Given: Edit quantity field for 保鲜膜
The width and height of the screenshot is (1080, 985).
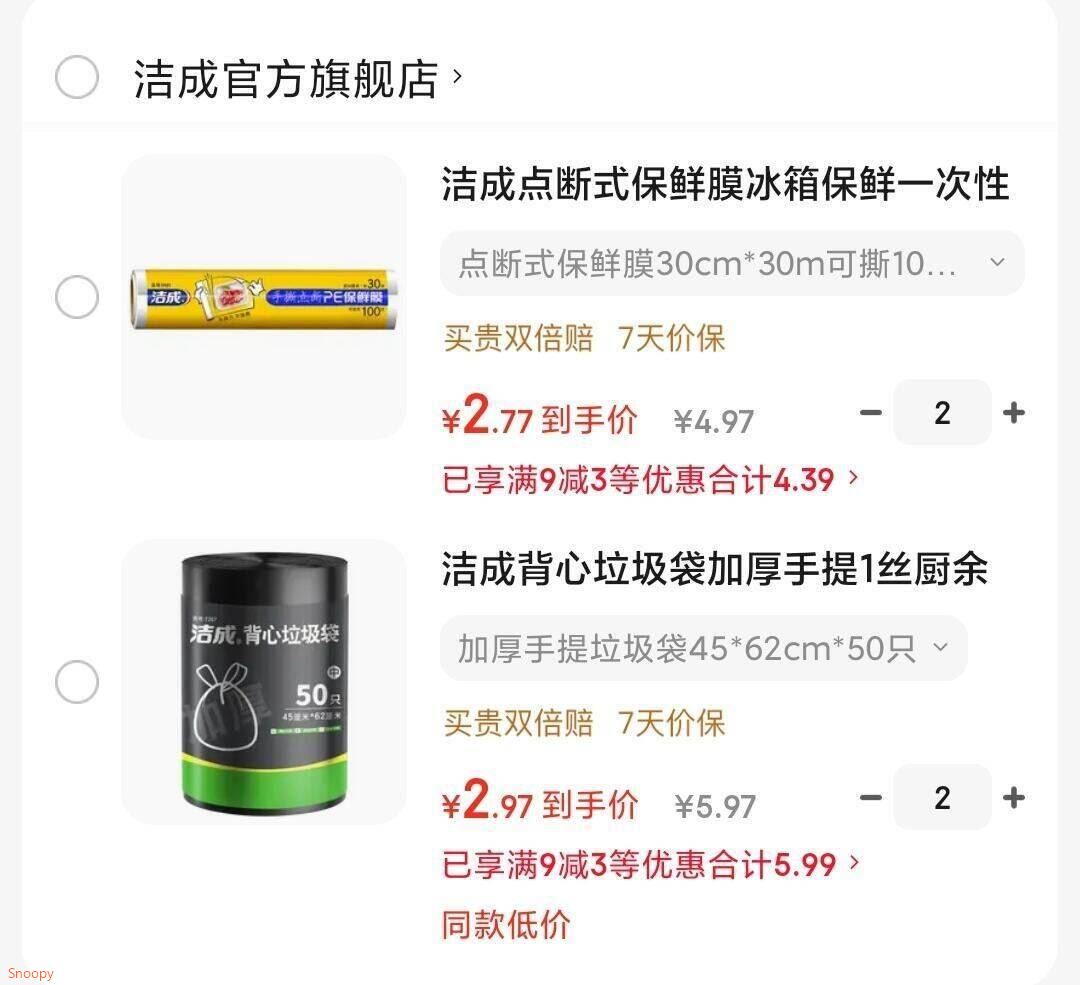Looking at the screenshot, I should (942, 412).
